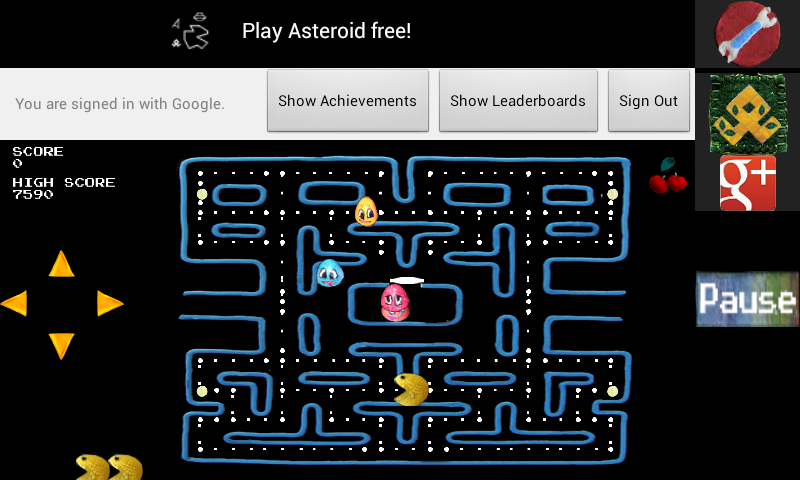Sign Out of Google account
800x480 pixels.
coord(648,100)
